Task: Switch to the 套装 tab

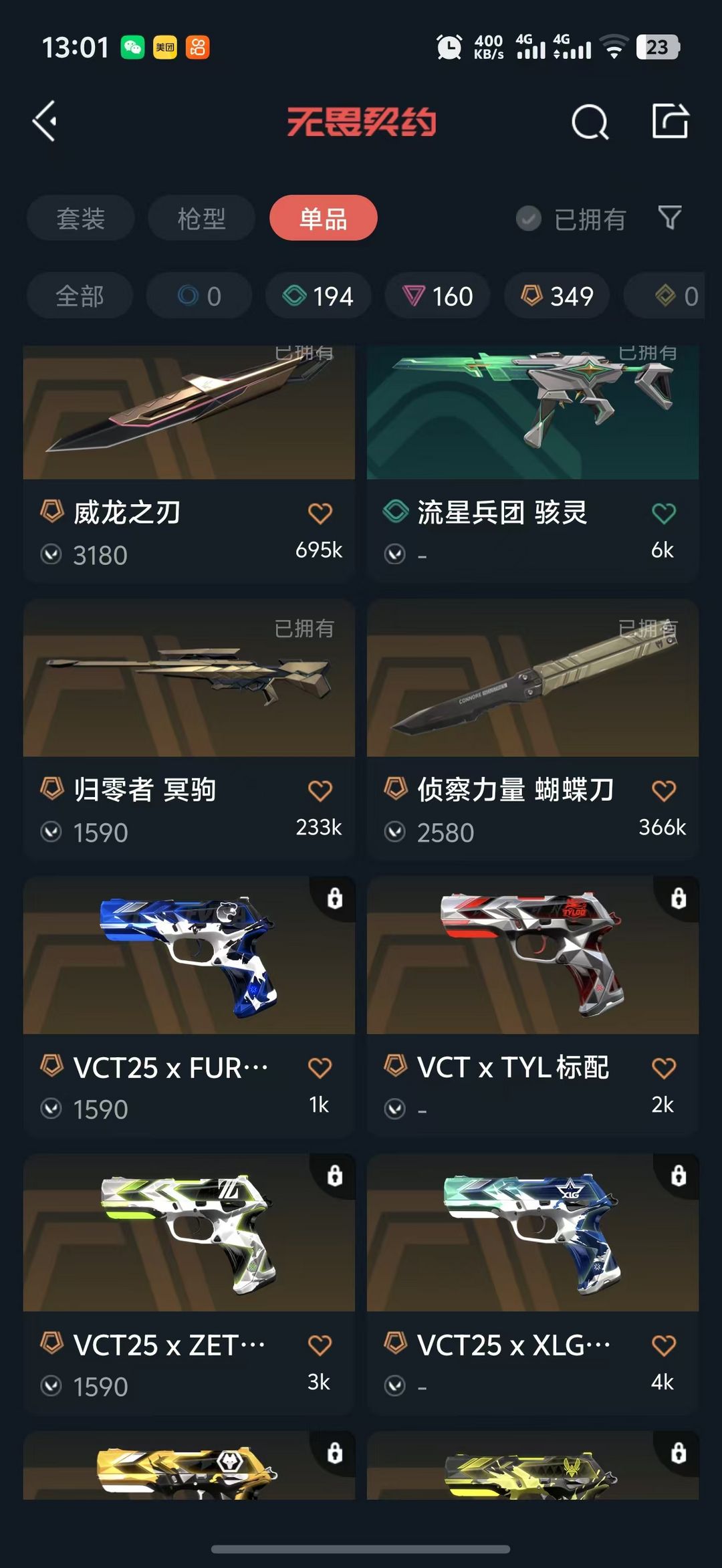Action: point(81,218)
